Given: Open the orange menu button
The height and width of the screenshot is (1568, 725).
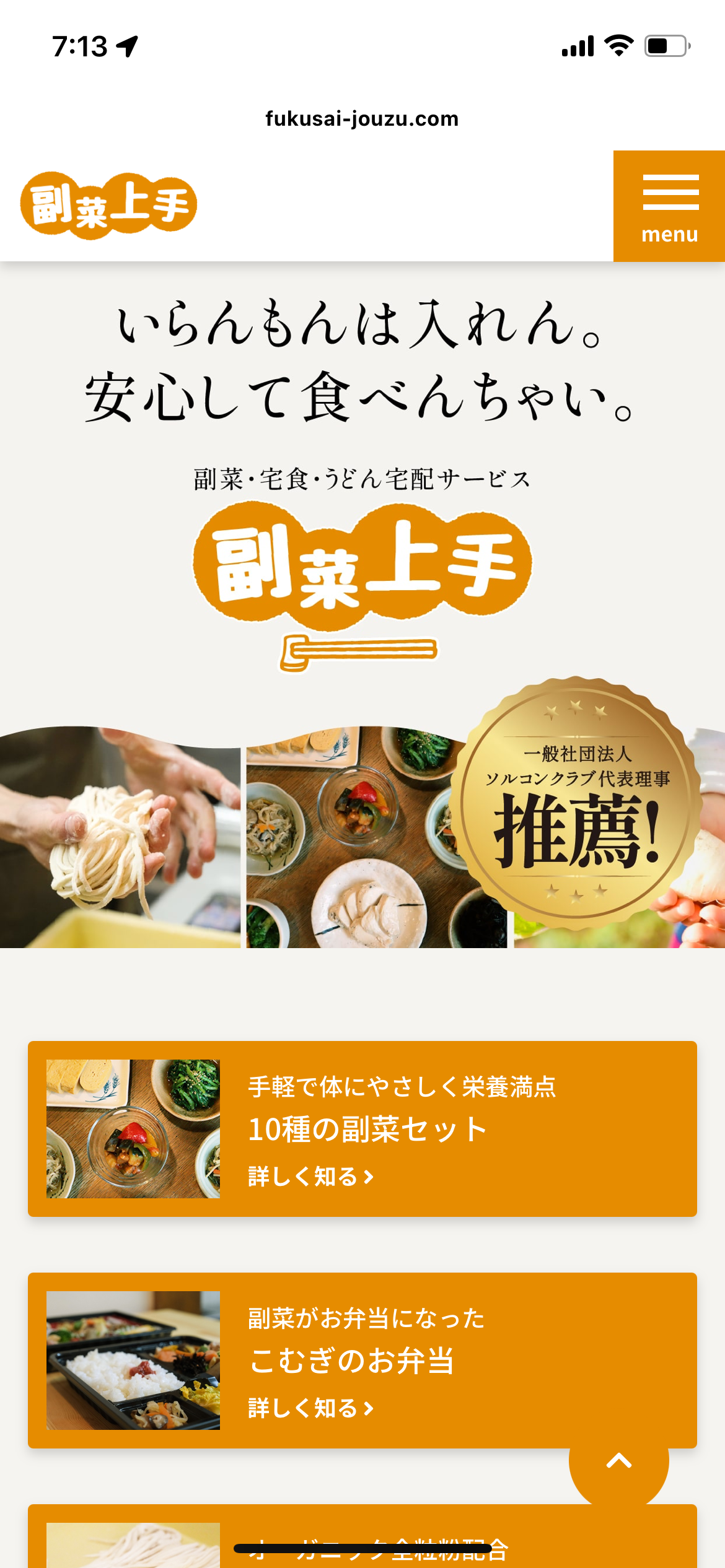Looking at the screenshot, I should 669,206.
